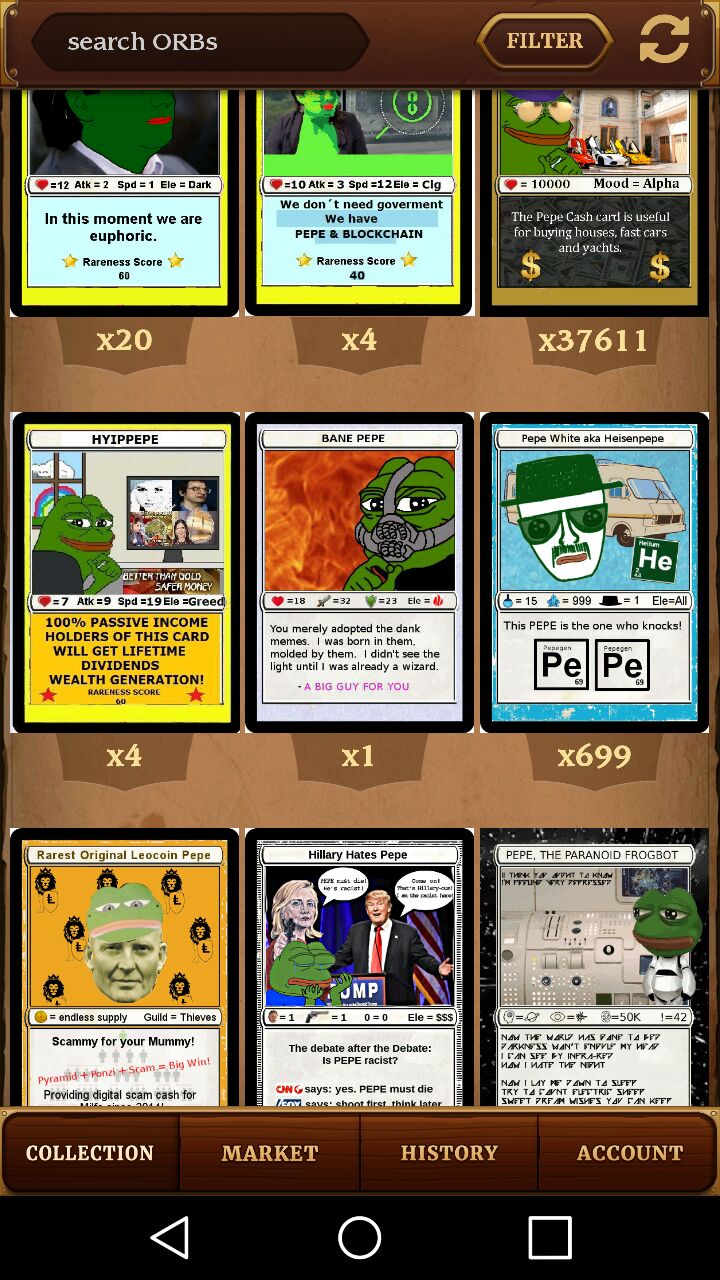Viewport: 720px width, 1280px height.
Task: View the Hillary Hates Pepe card
Action: pos(359,967)
